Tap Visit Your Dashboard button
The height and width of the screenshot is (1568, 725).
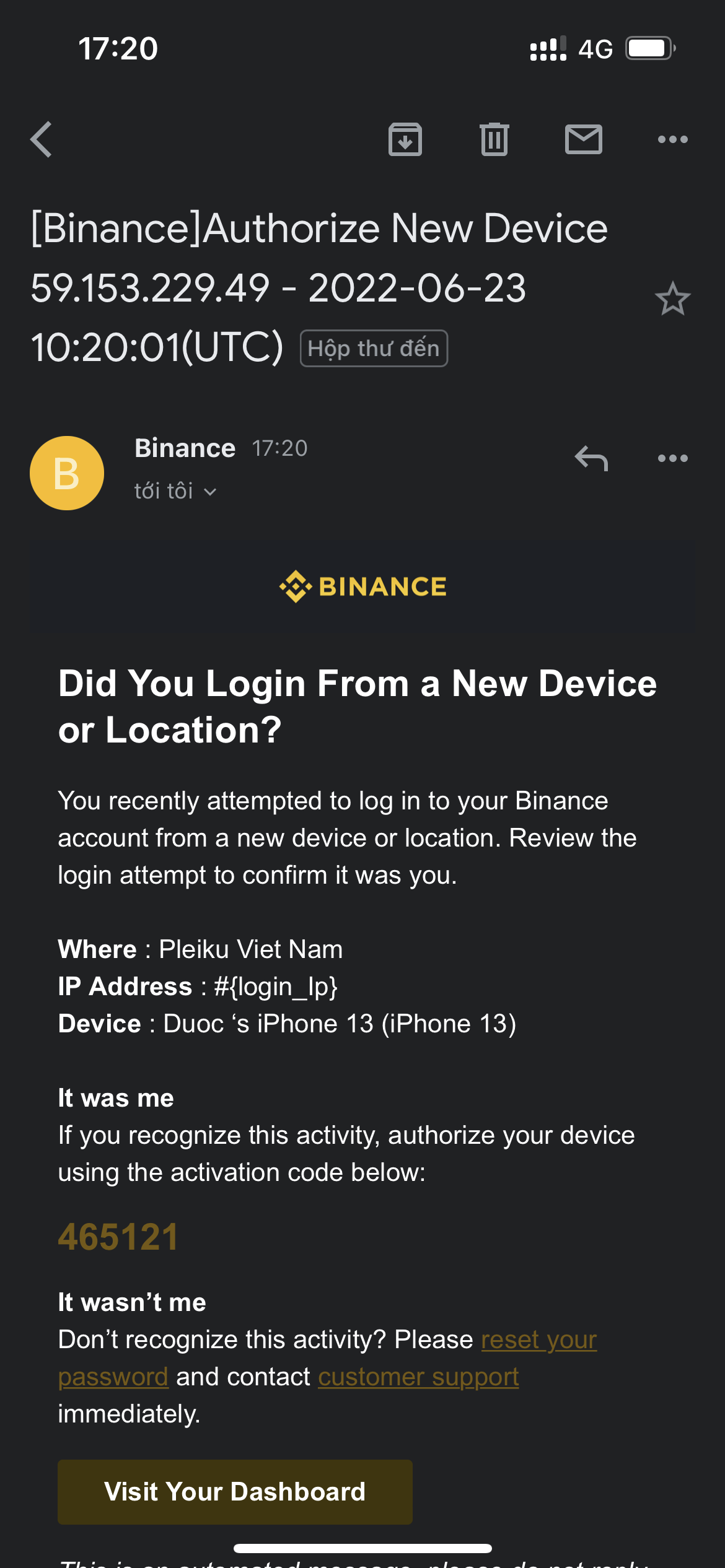(235, 1492)
